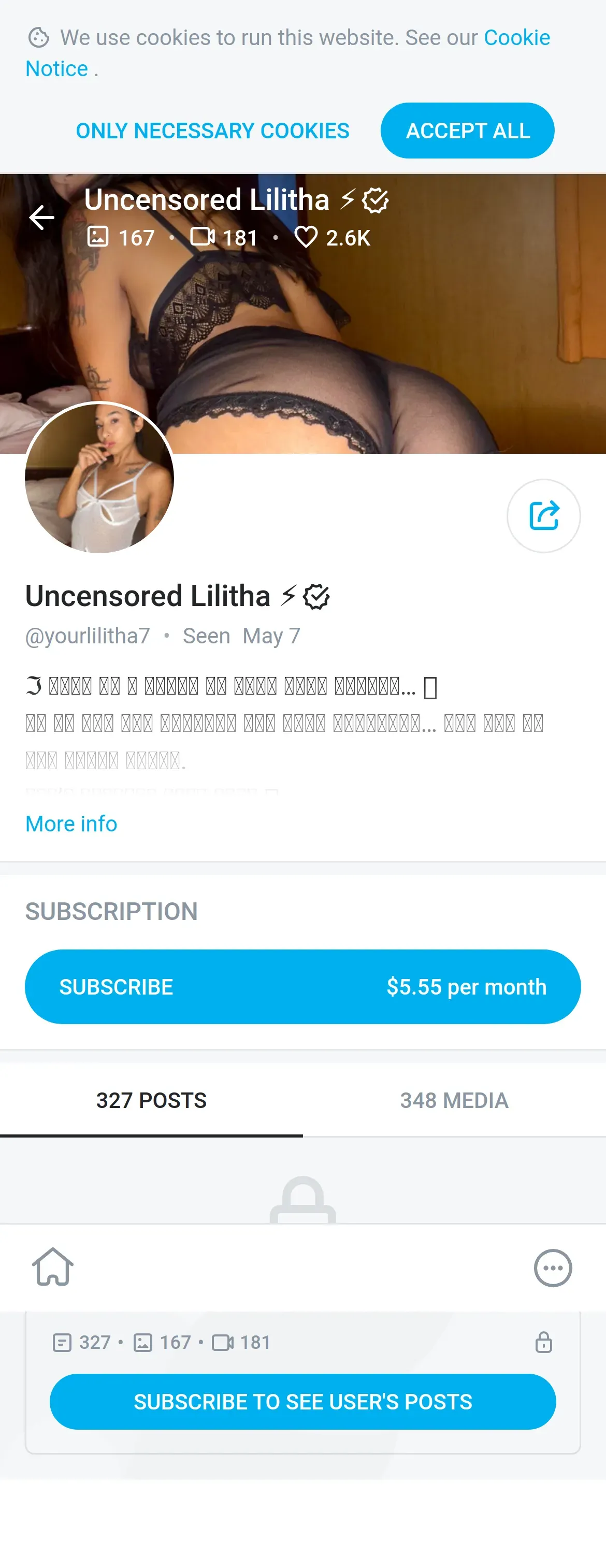Open the profile avatar picture
Screen dimensions: 606x1568
(100, 478)
